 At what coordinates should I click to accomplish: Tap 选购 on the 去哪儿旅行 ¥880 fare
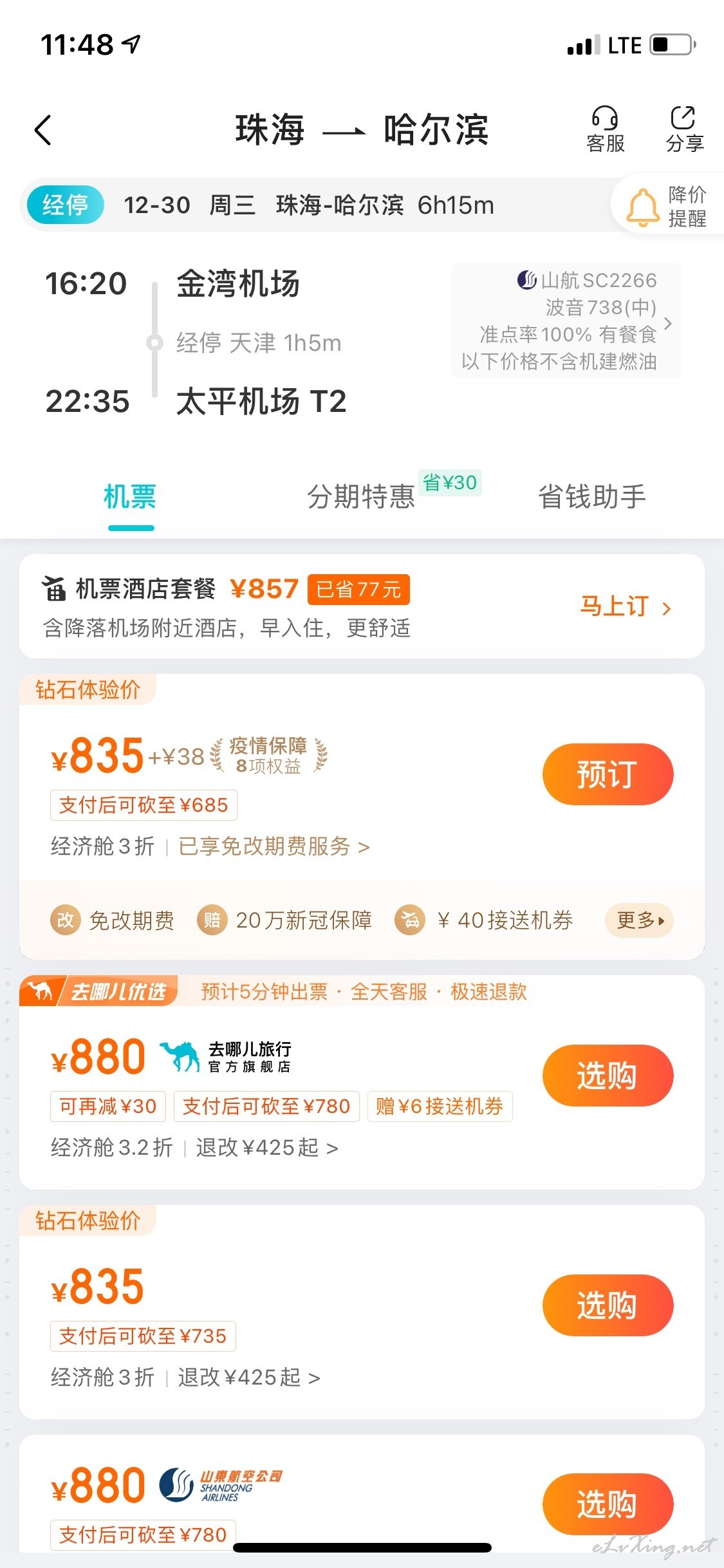tap(608, 1076)
